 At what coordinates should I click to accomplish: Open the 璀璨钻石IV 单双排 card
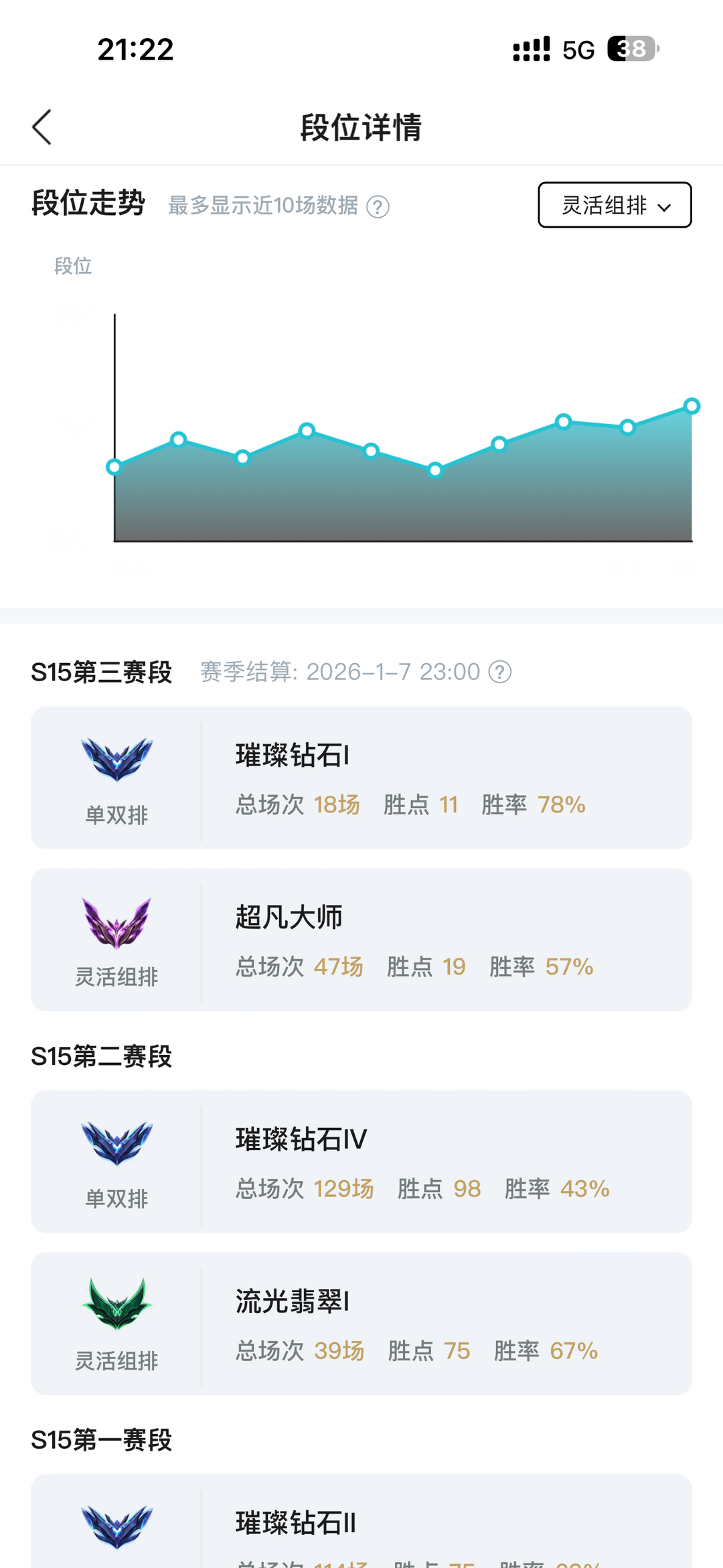pyautogui.click(x=361, y=1161)
